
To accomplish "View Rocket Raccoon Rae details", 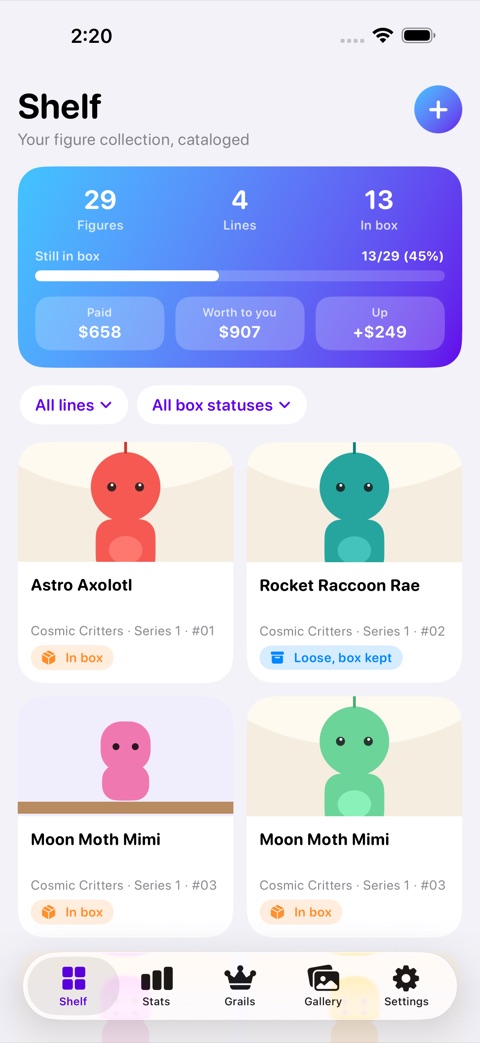I will tap(354, 562).
